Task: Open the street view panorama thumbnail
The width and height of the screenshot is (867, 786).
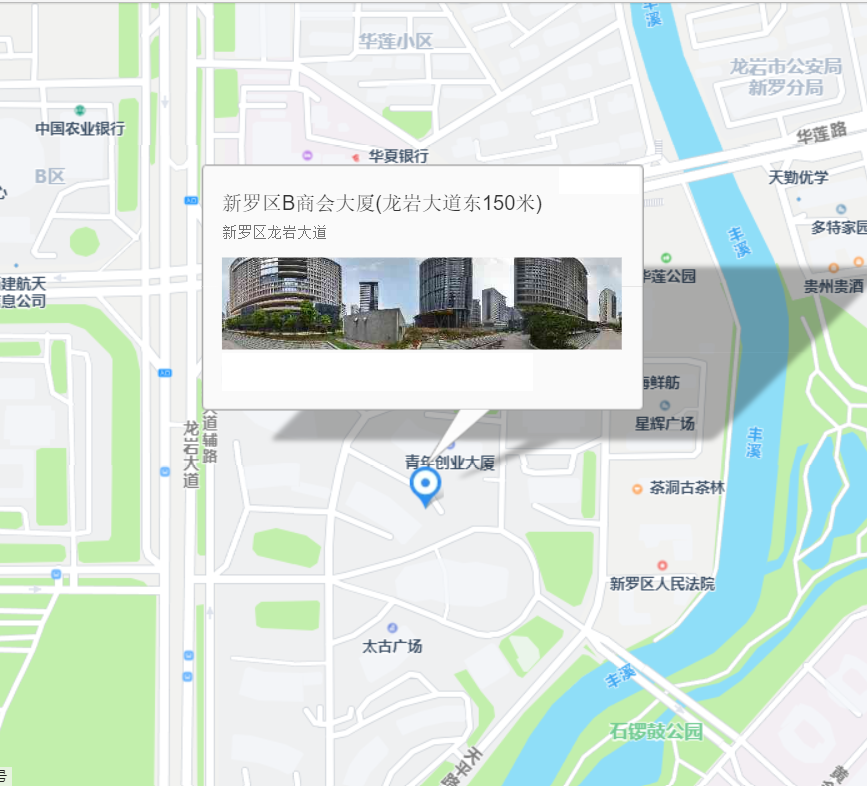Action: pyautogui.click(x=421, y=303)
